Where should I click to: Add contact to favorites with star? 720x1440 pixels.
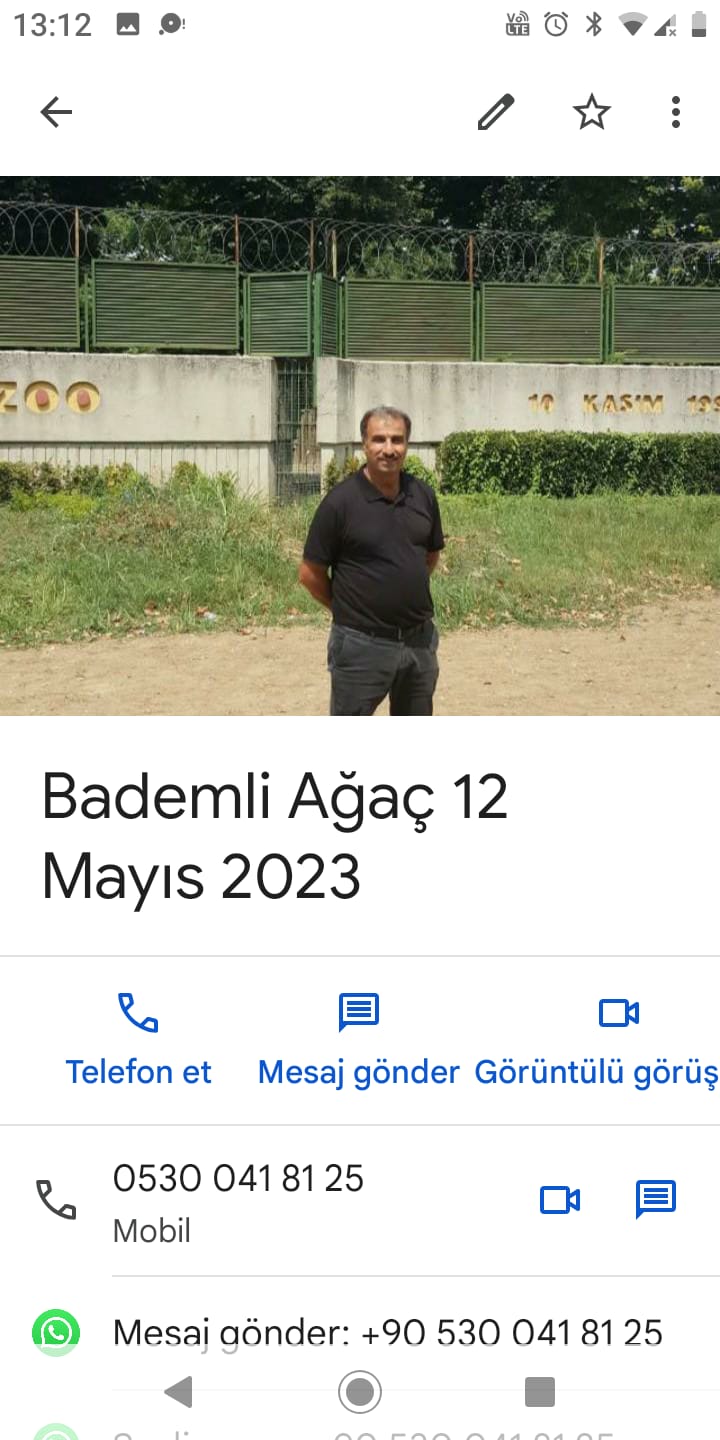591,113
